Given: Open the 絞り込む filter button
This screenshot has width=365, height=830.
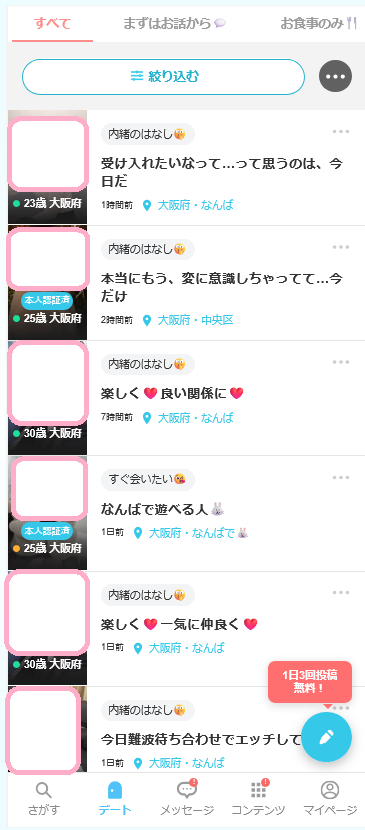Looking at the screenshot, I should point(163,77).
